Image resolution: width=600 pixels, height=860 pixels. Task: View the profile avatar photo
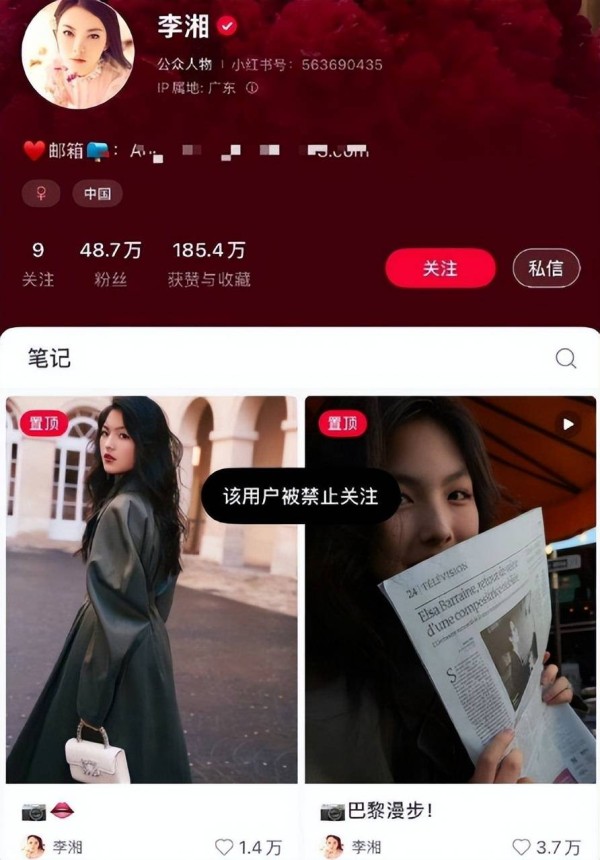[x=78, y=52]
